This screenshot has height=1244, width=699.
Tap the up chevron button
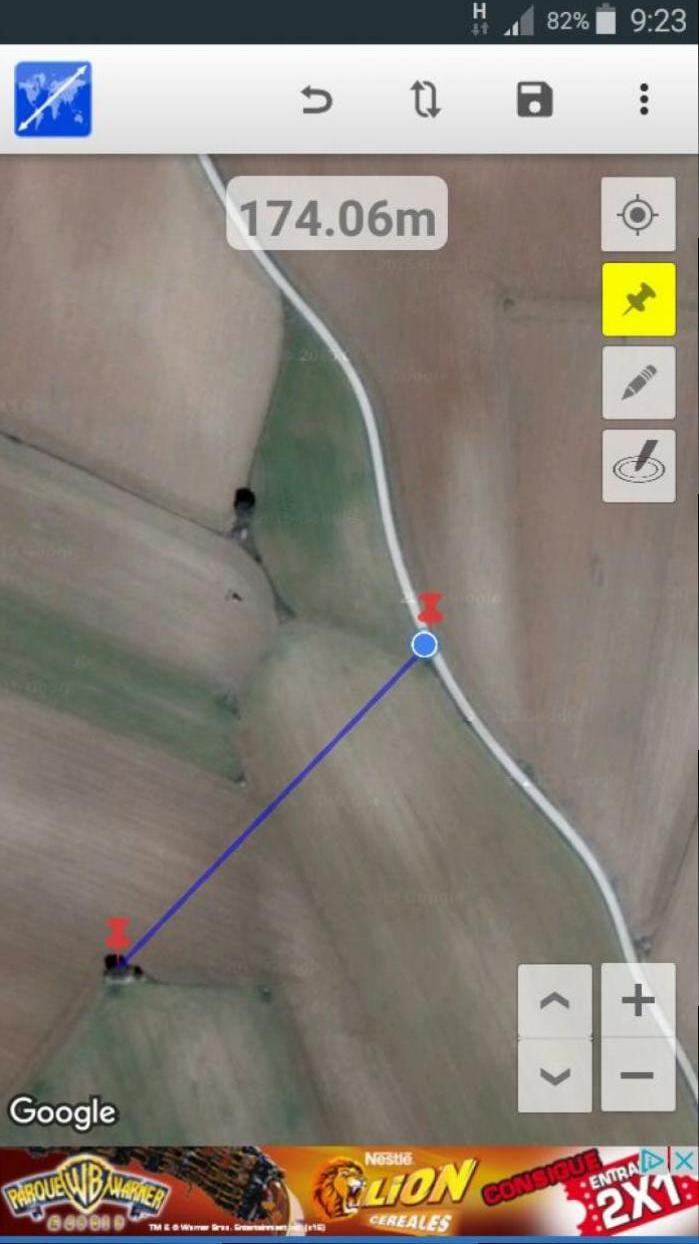pos(555,1000)
